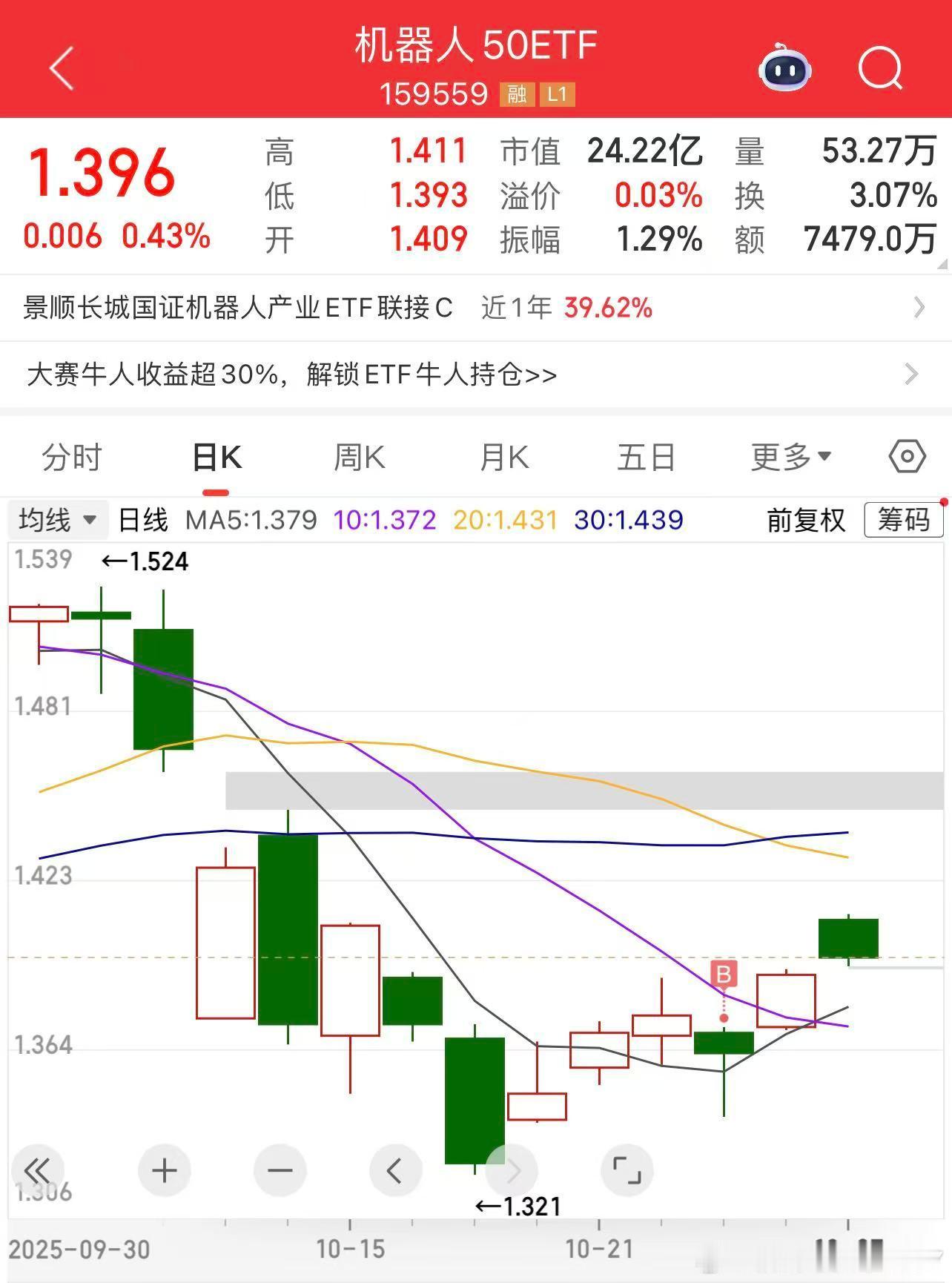The width and height of the screenshot is (952, 1283).
Task: Open 景顺长城国证机器人产业ETF联接C fund row
Action: coord(475,308)
